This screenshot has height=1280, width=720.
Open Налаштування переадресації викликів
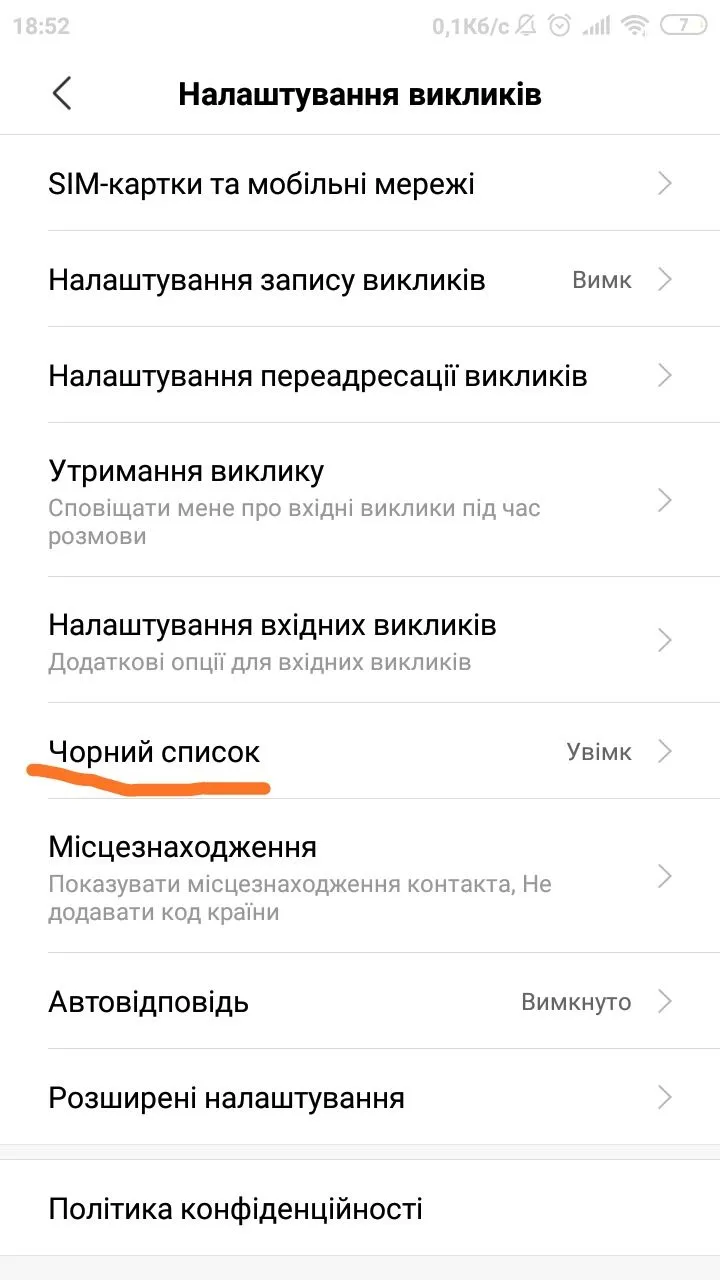coord(360,376)
